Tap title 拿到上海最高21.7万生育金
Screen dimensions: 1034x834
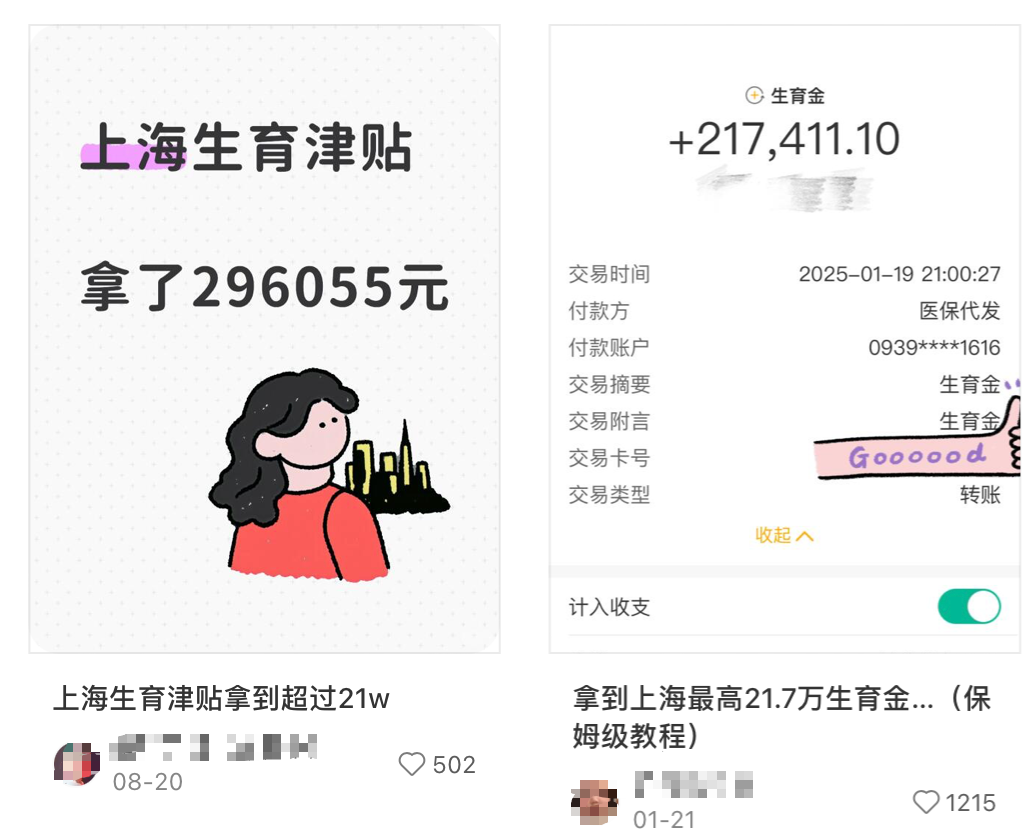point(780,717)
